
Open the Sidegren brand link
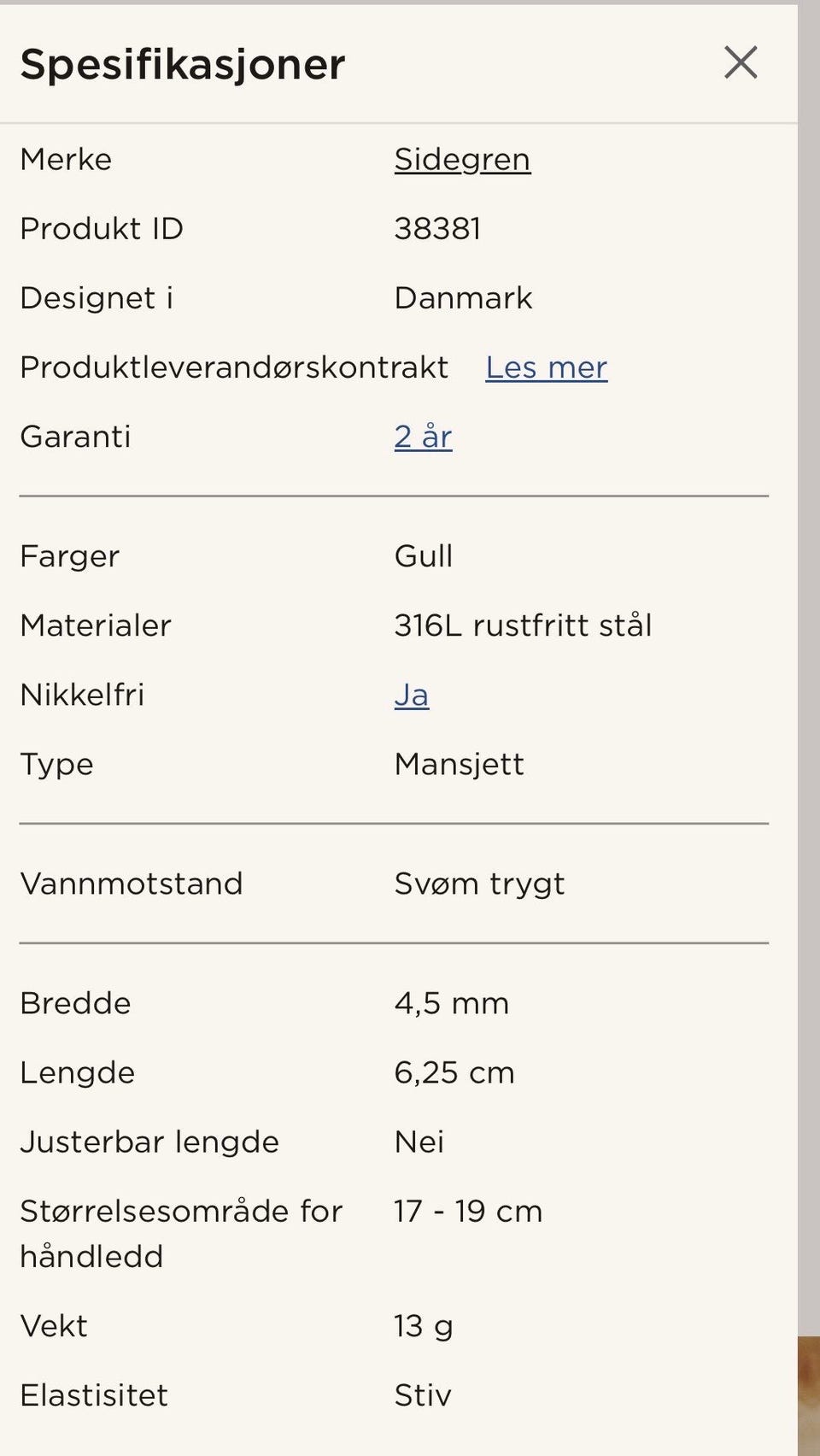coord(462,160)
